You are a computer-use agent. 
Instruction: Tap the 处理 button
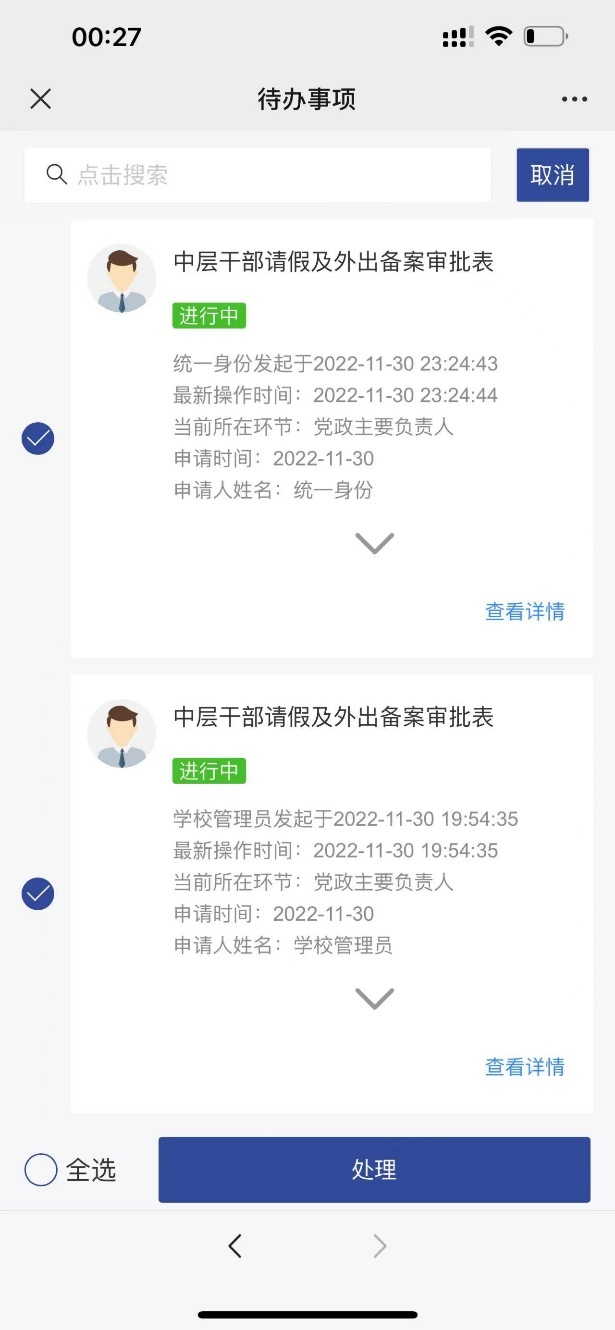click(x=374, y=1169)
